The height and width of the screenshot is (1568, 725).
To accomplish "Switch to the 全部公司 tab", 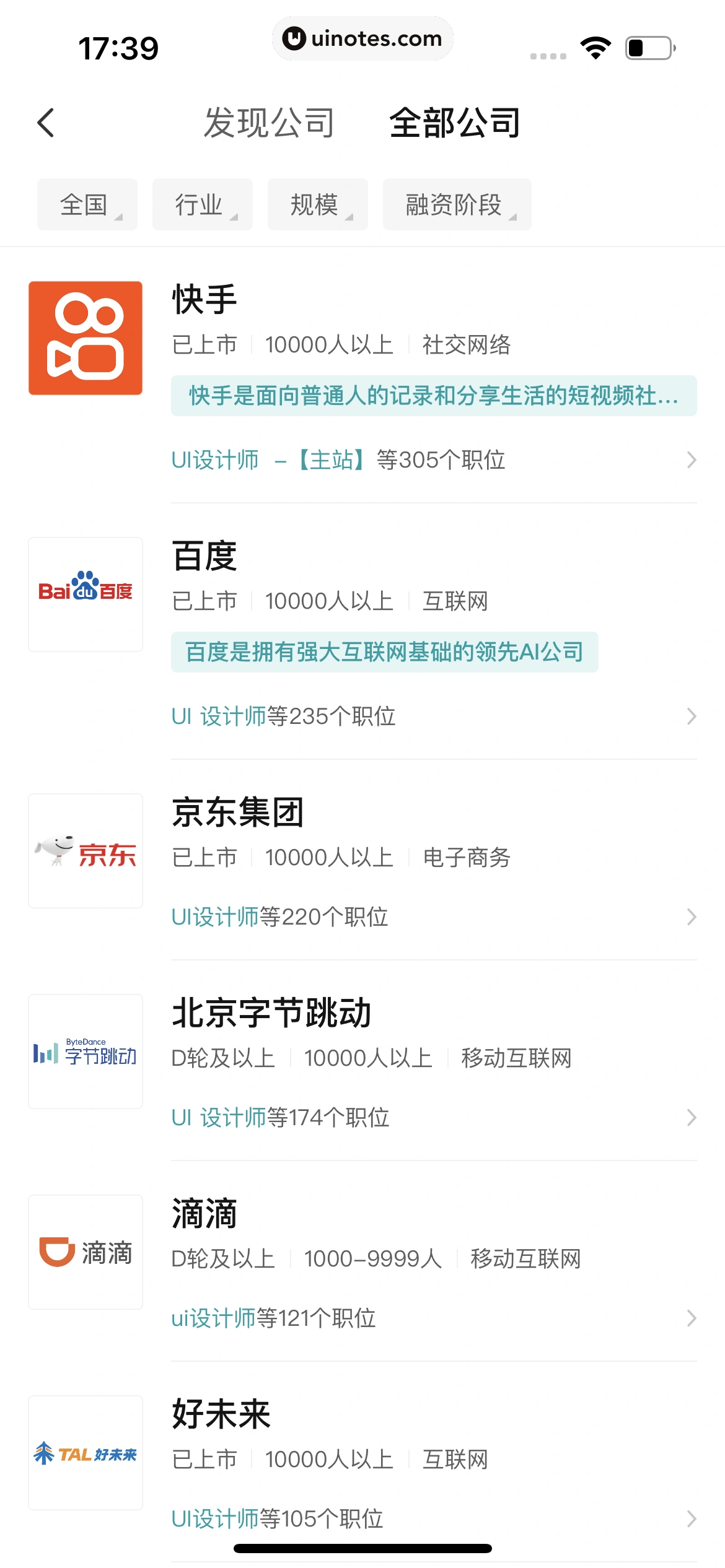I will (x=454, y=122).
